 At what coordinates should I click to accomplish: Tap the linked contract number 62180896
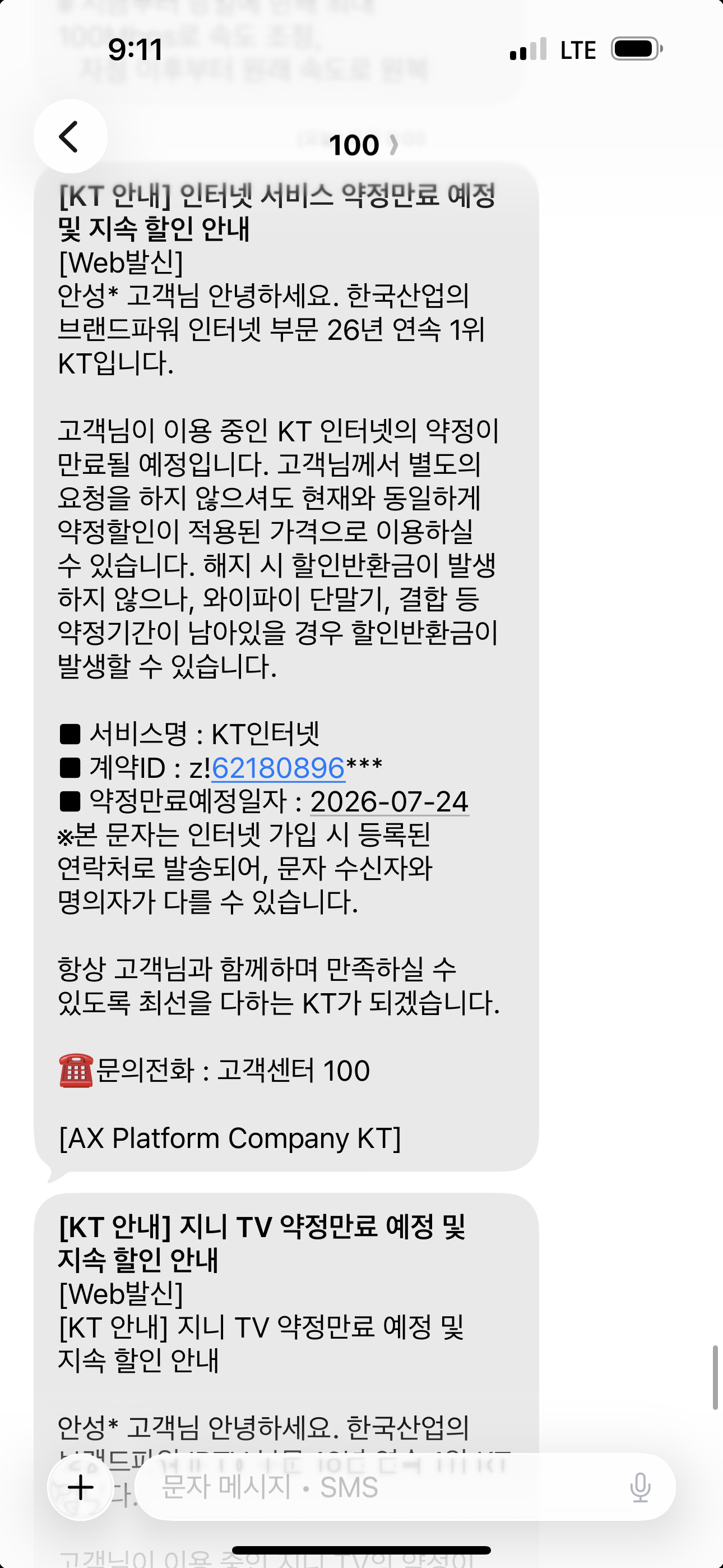(278, 768)
